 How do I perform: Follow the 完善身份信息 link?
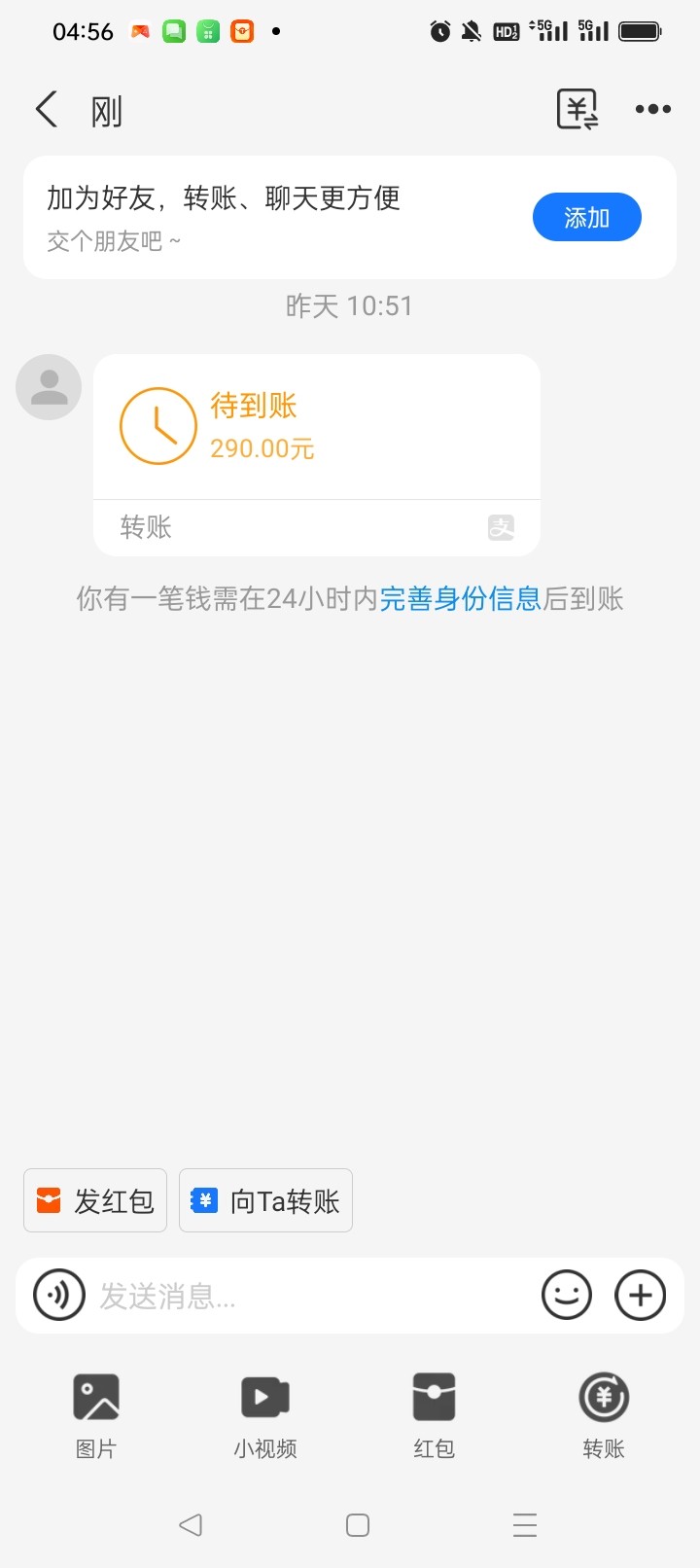[x=460, y=598]
